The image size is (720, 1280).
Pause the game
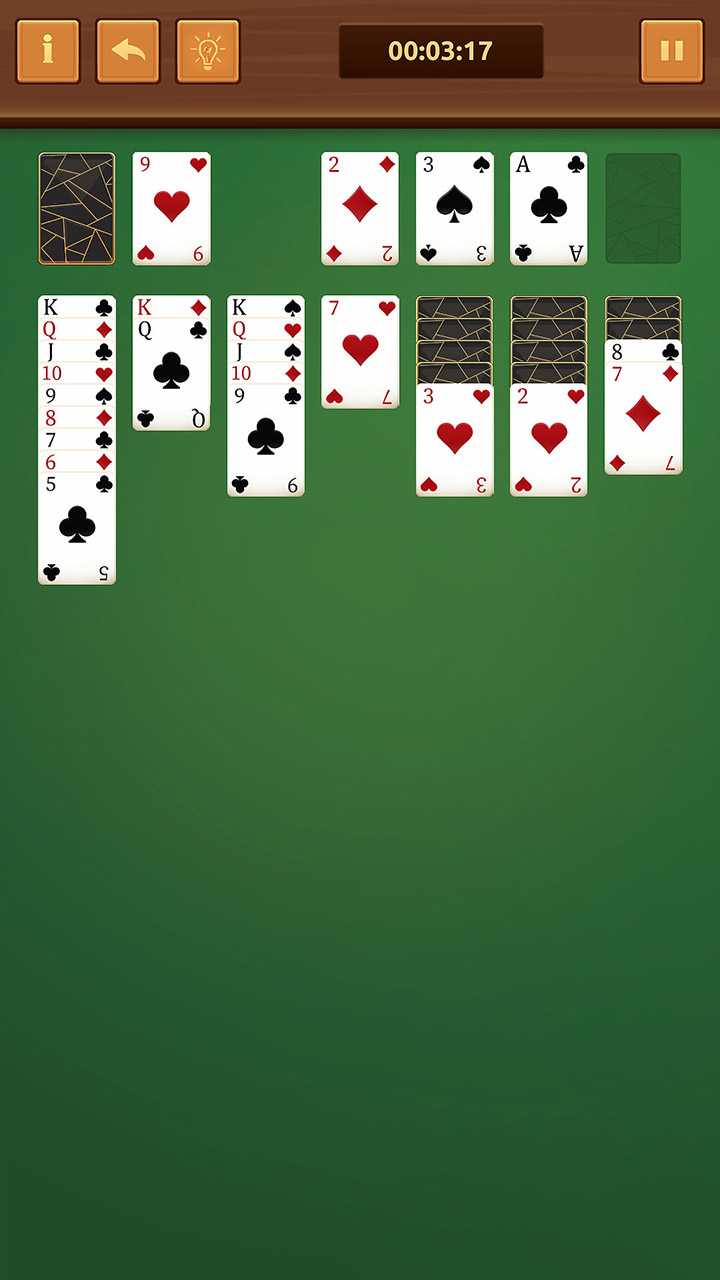(x=672, y=51)
